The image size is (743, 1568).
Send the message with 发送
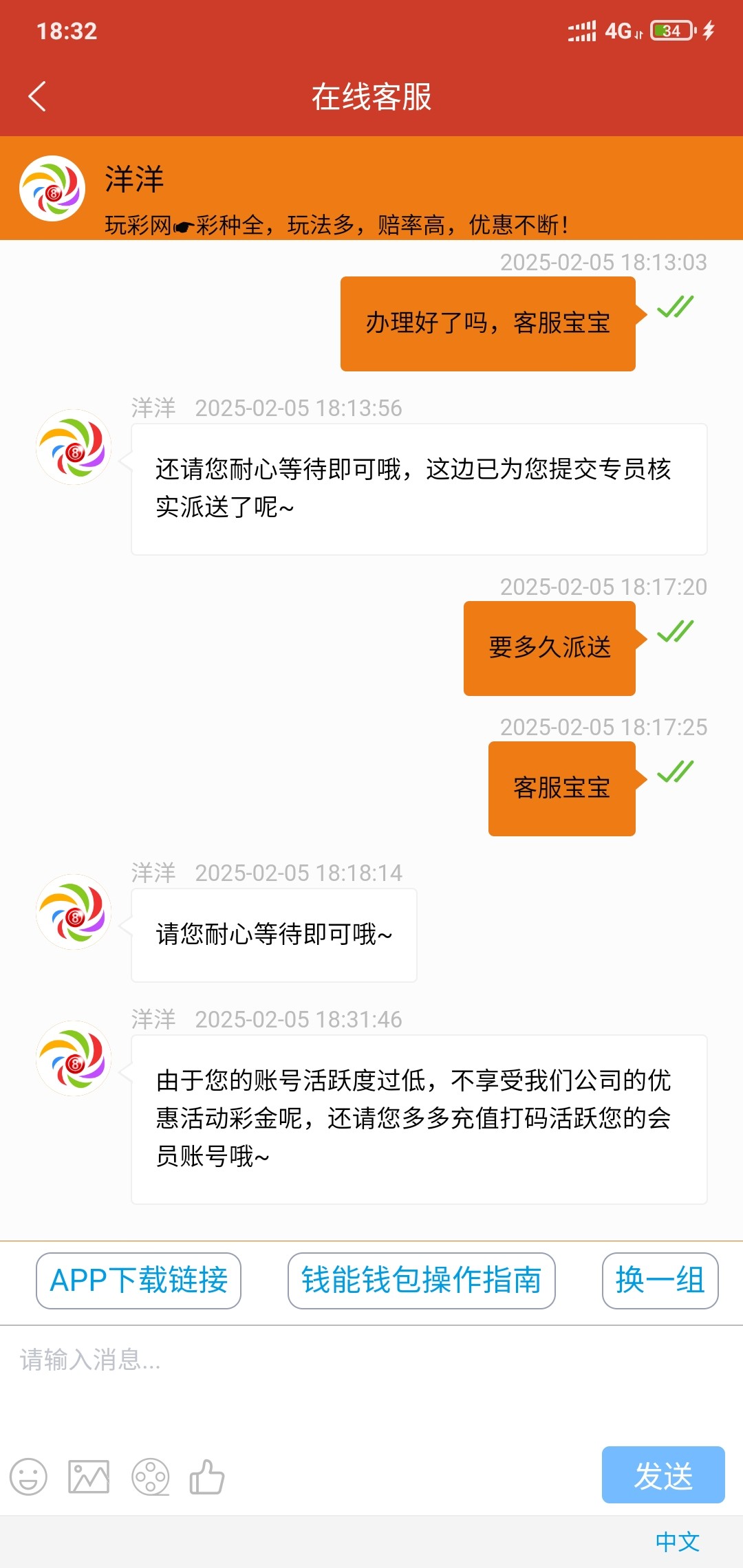[x=663, y=1475]
